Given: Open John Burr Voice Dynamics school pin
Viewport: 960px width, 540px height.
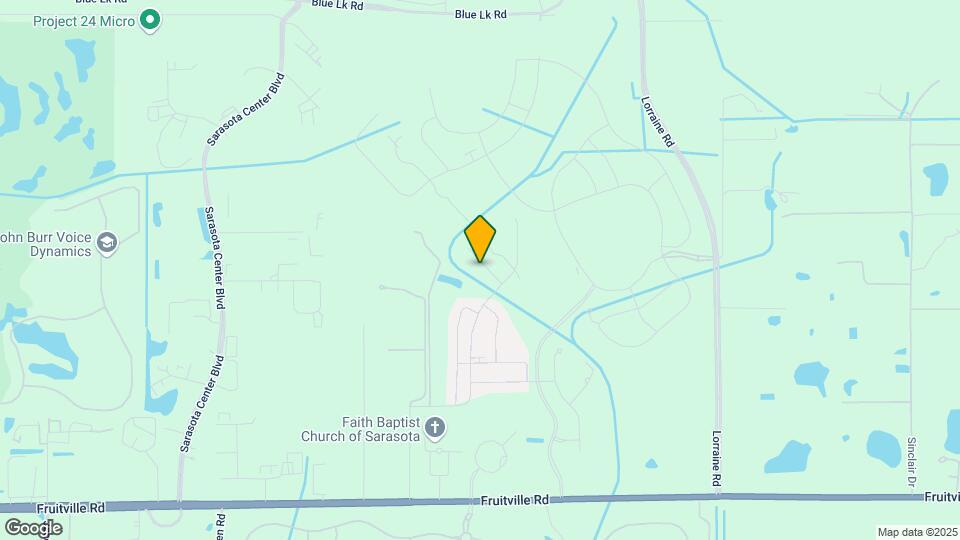Looking at the screenshot, I should [x=107, y=243].
